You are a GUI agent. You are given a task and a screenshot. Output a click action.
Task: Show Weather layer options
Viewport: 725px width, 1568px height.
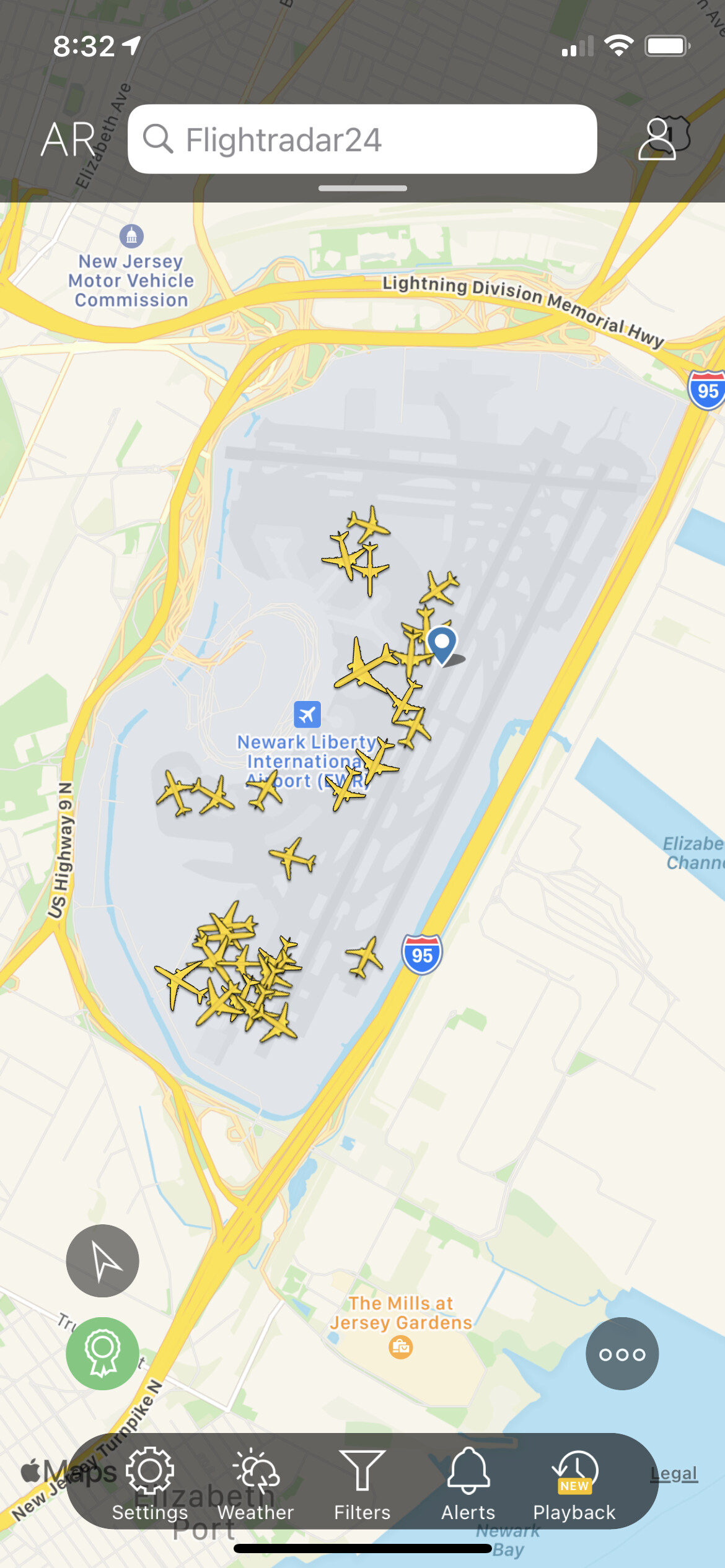(x=255, y=1483)
